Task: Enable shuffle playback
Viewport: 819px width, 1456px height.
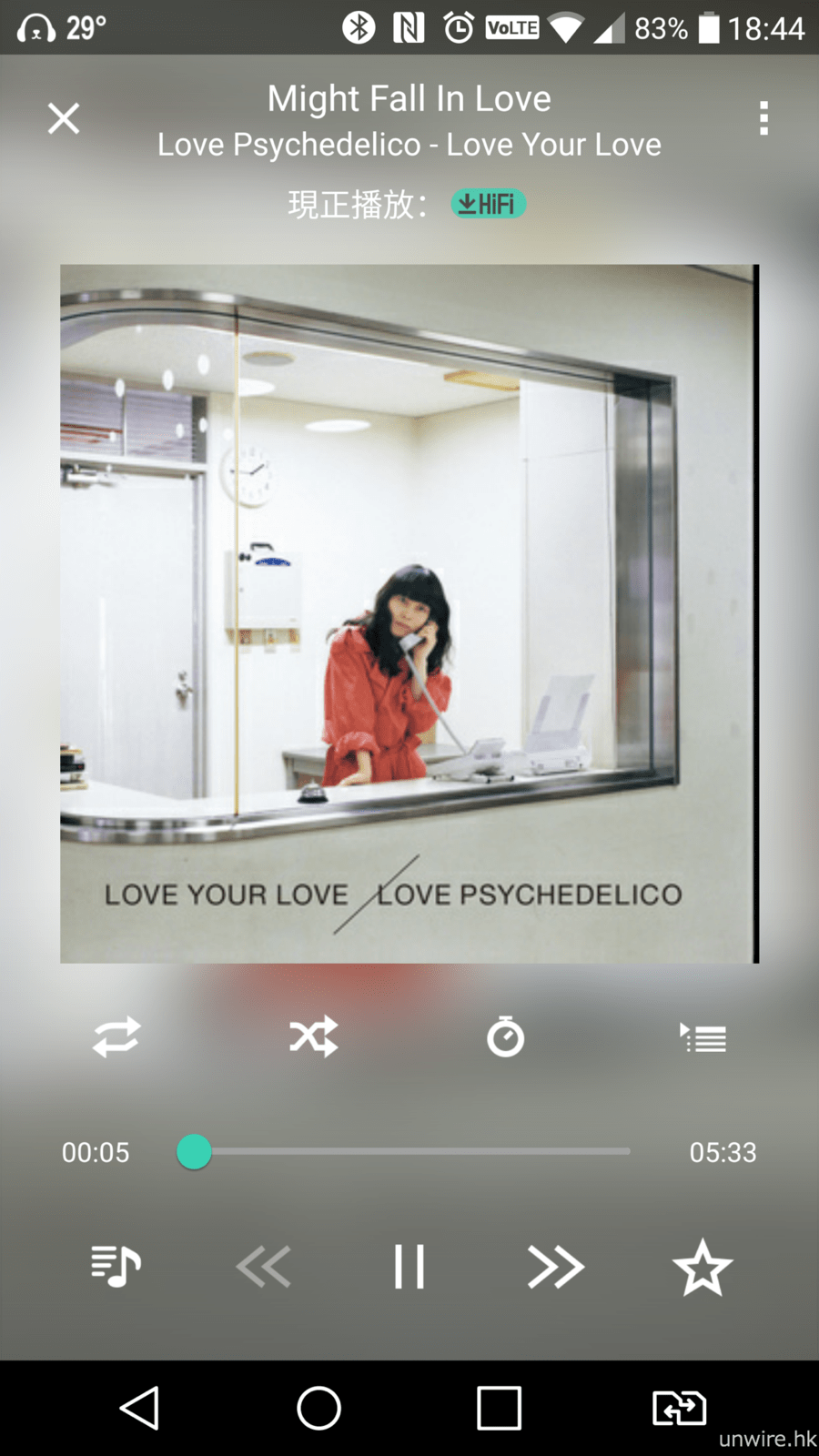Action: tap(314, 1036)
